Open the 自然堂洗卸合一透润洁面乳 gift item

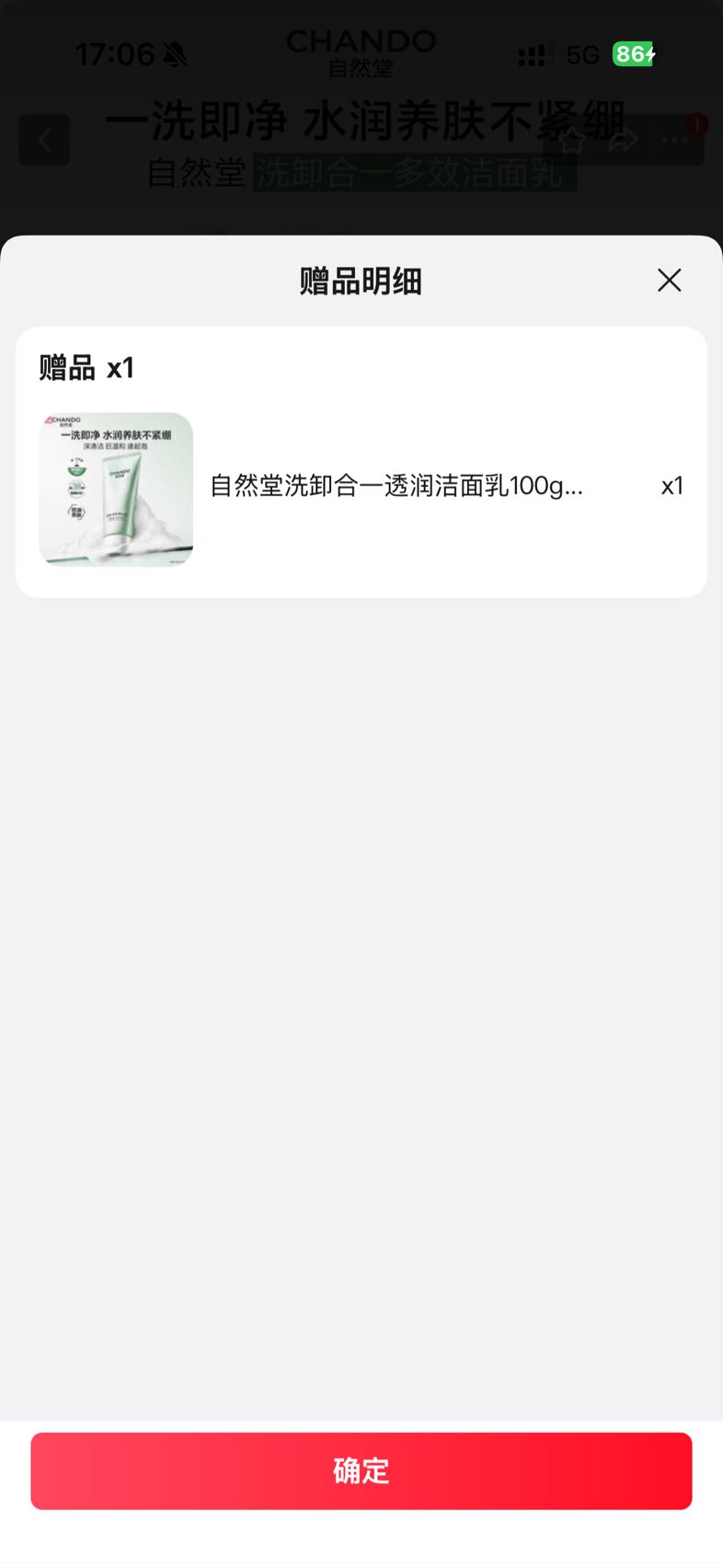[361, 489]
